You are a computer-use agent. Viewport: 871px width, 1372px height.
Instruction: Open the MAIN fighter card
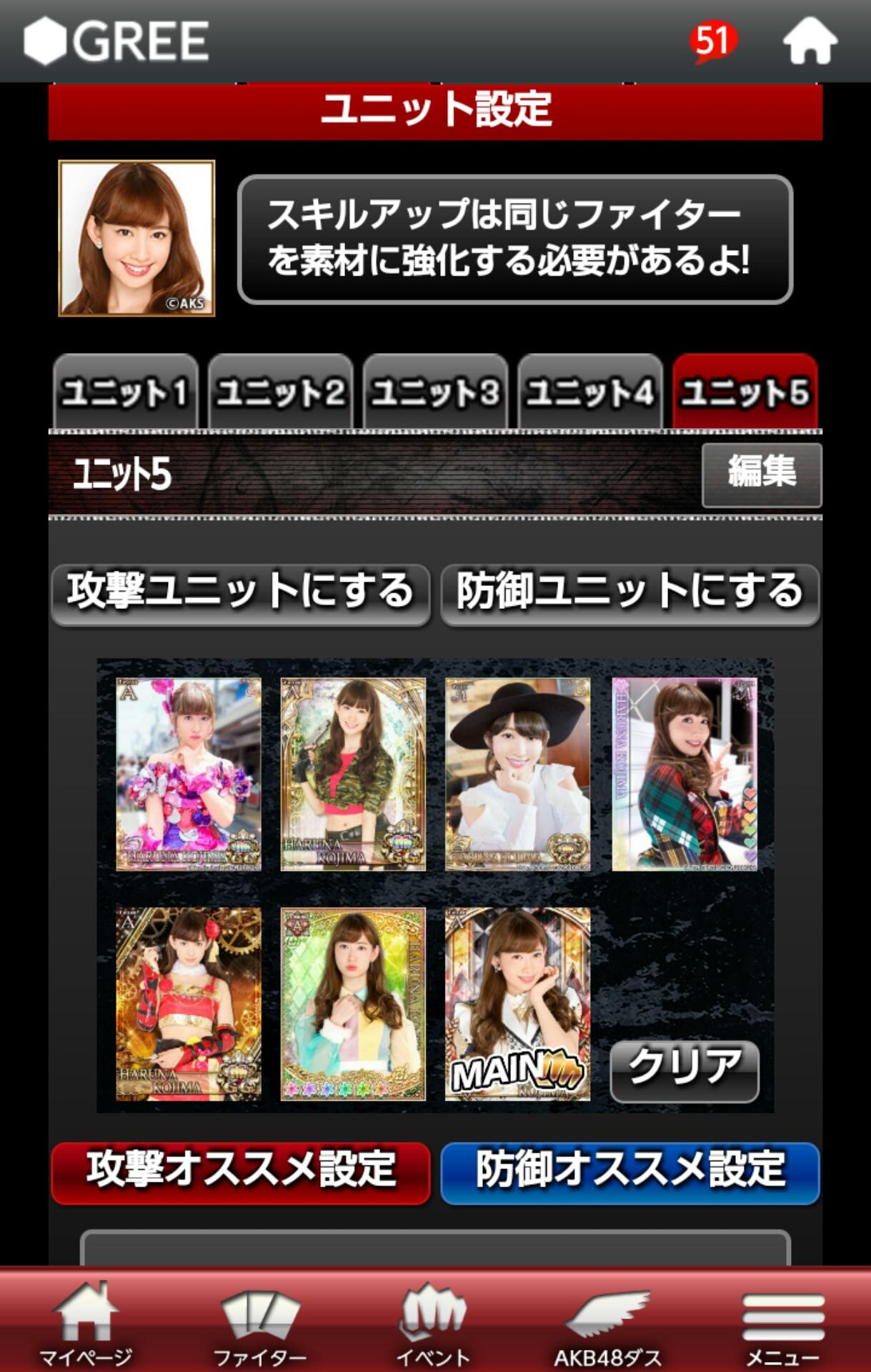(517, 1004)
